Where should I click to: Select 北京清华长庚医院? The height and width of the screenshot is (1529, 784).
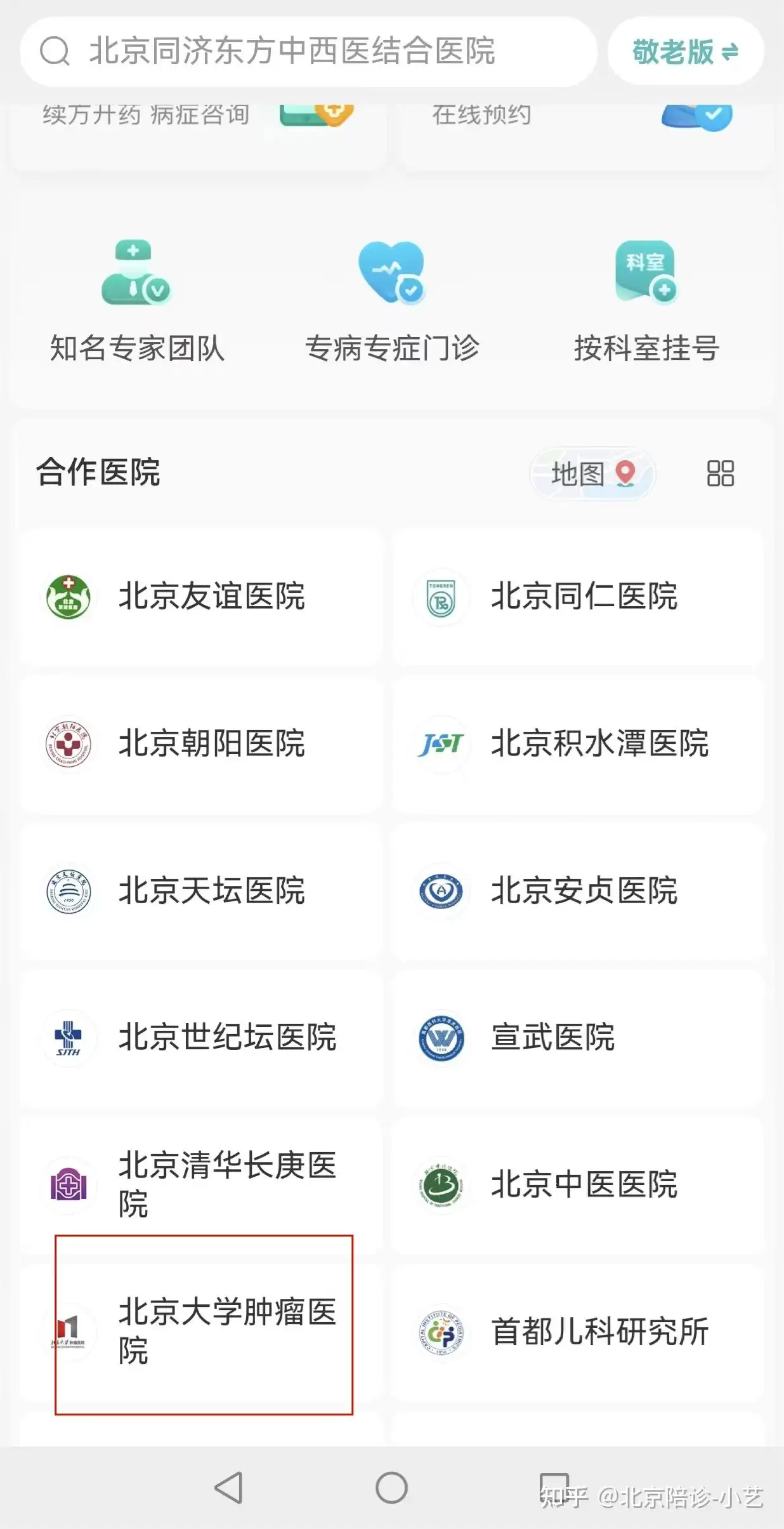201,1185
